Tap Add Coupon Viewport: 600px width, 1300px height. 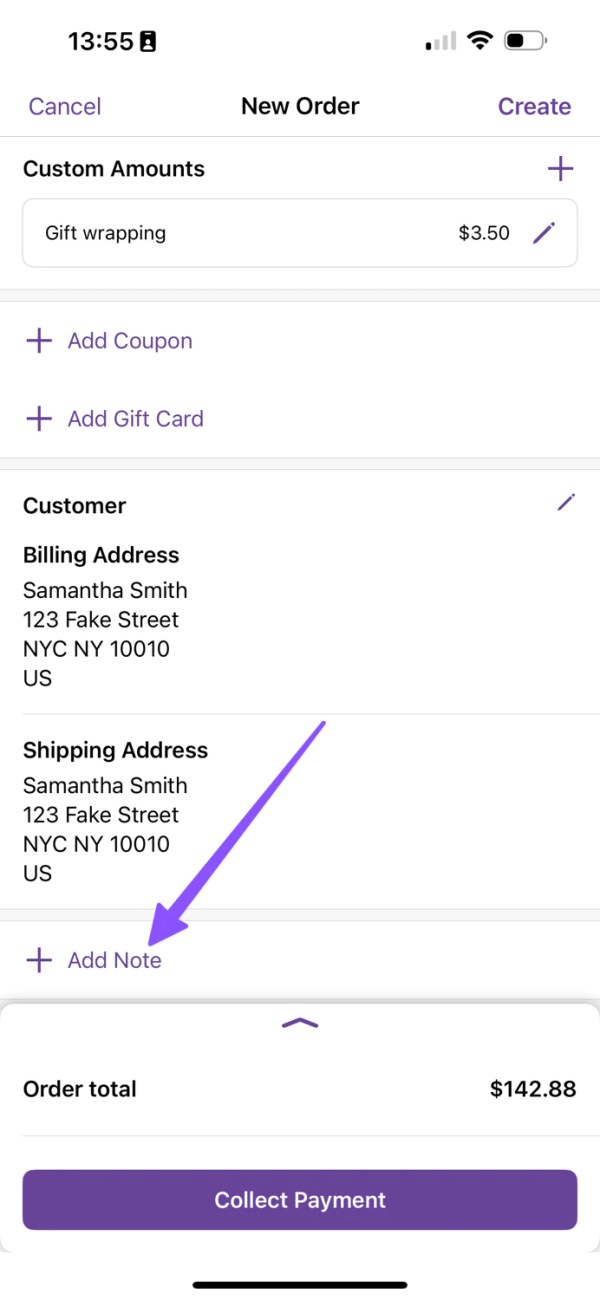coord(109,341)
